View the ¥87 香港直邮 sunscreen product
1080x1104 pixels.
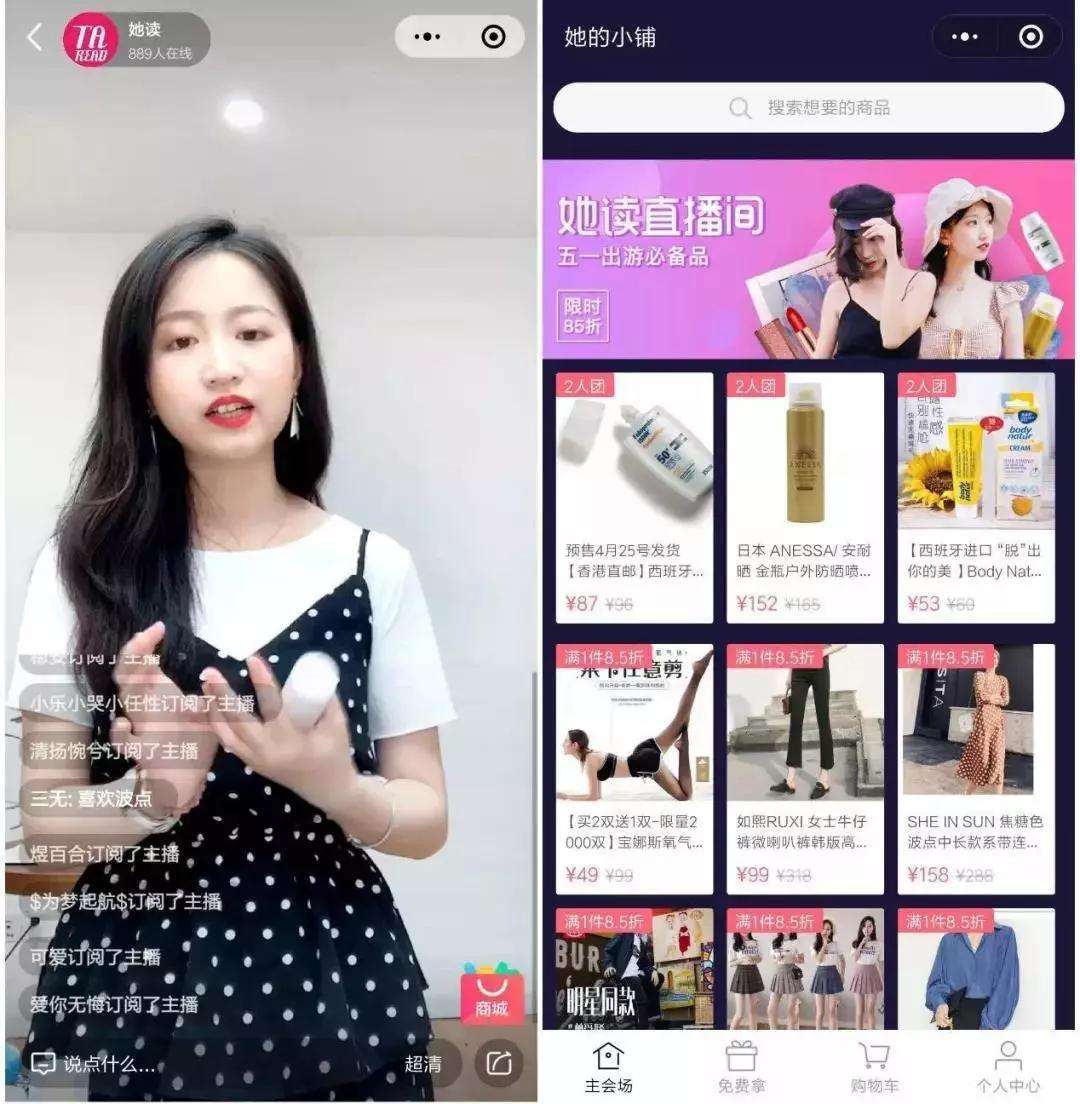tap(634, 498)
